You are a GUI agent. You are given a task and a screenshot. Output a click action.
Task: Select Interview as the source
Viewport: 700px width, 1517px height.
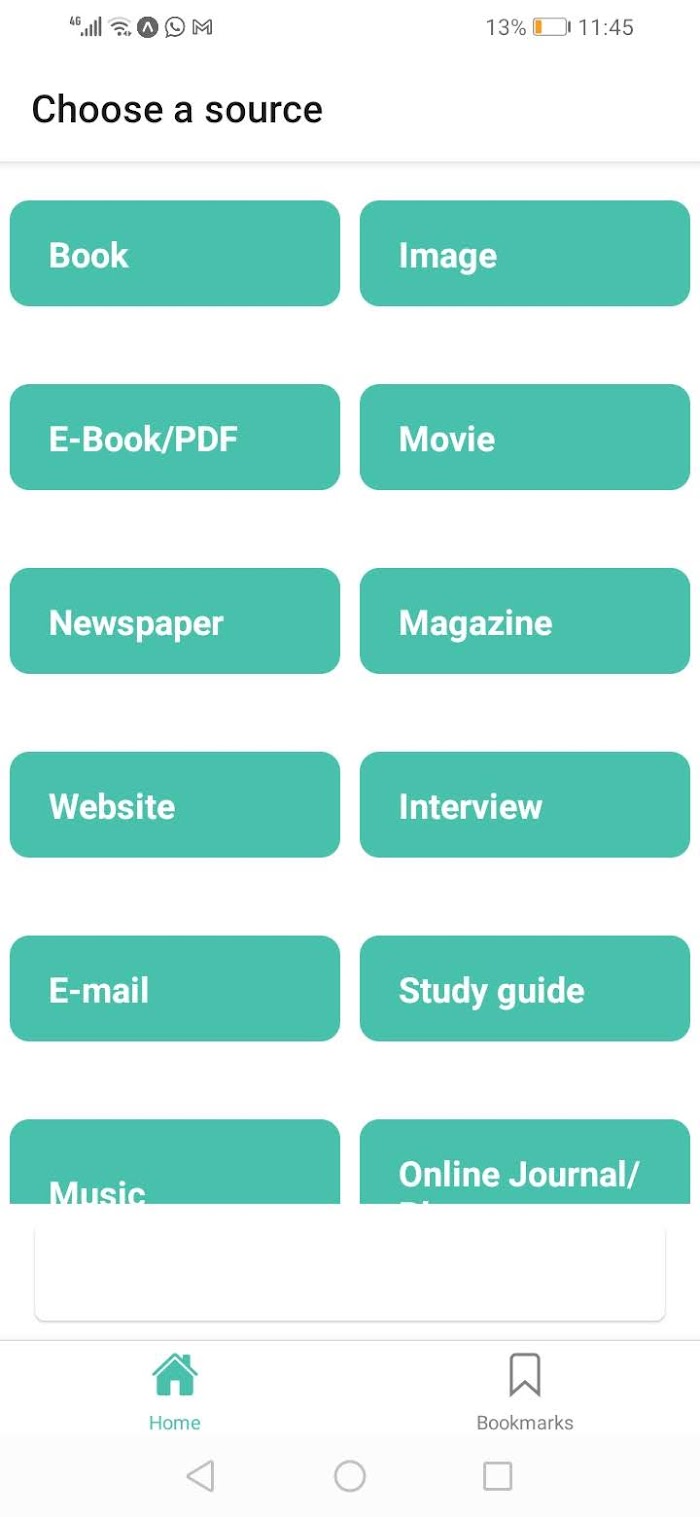[x=525, y=805]
